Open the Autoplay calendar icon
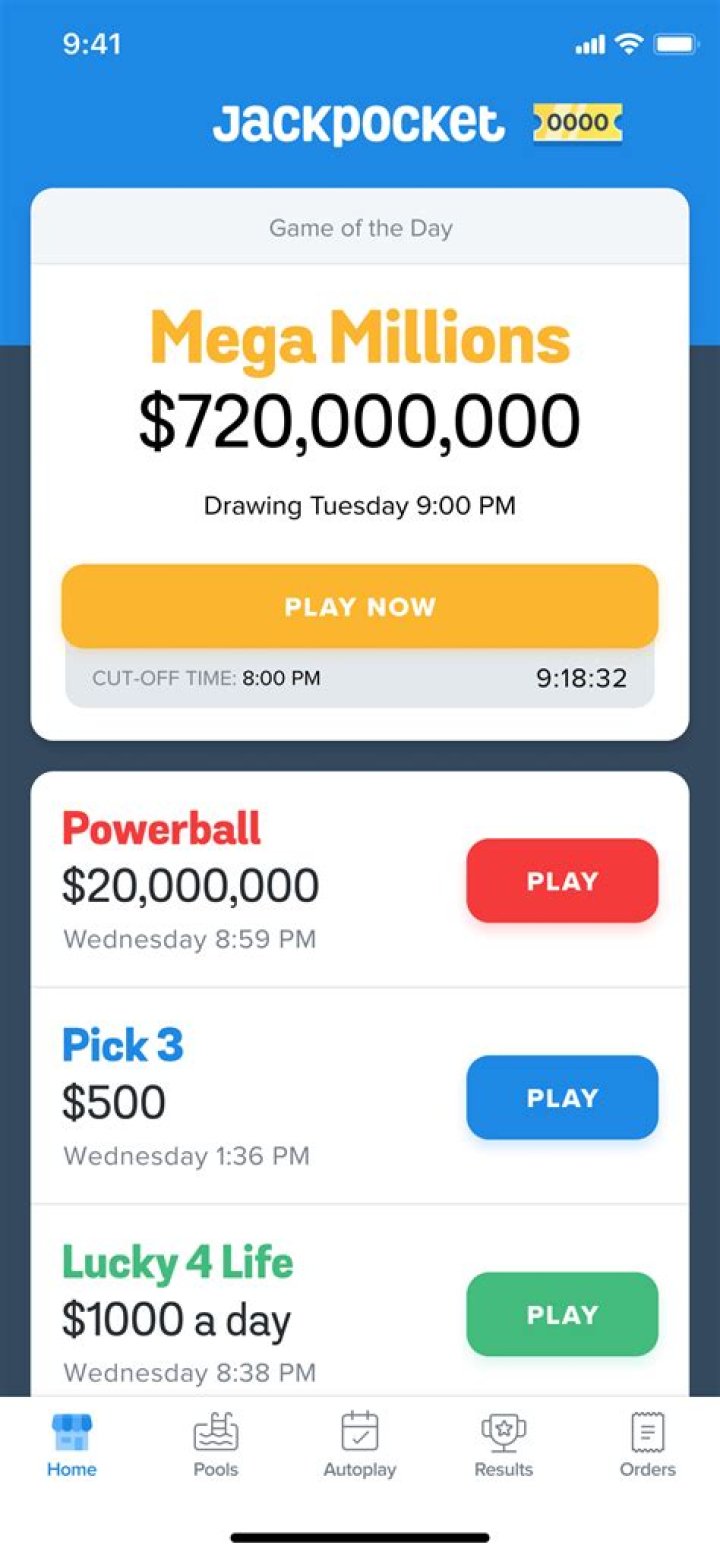This screenshot has height=1558, width=720. (360, 1434)
